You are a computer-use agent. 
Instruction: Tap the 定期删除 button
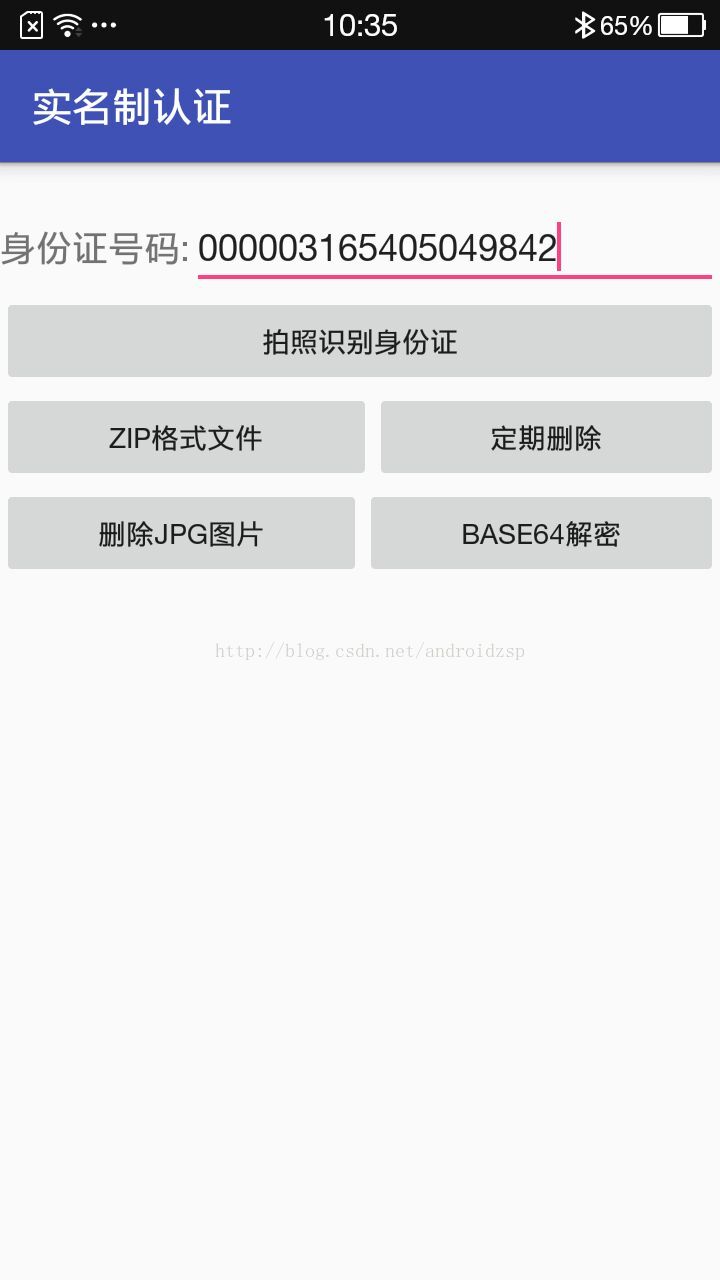pos(546,437)
